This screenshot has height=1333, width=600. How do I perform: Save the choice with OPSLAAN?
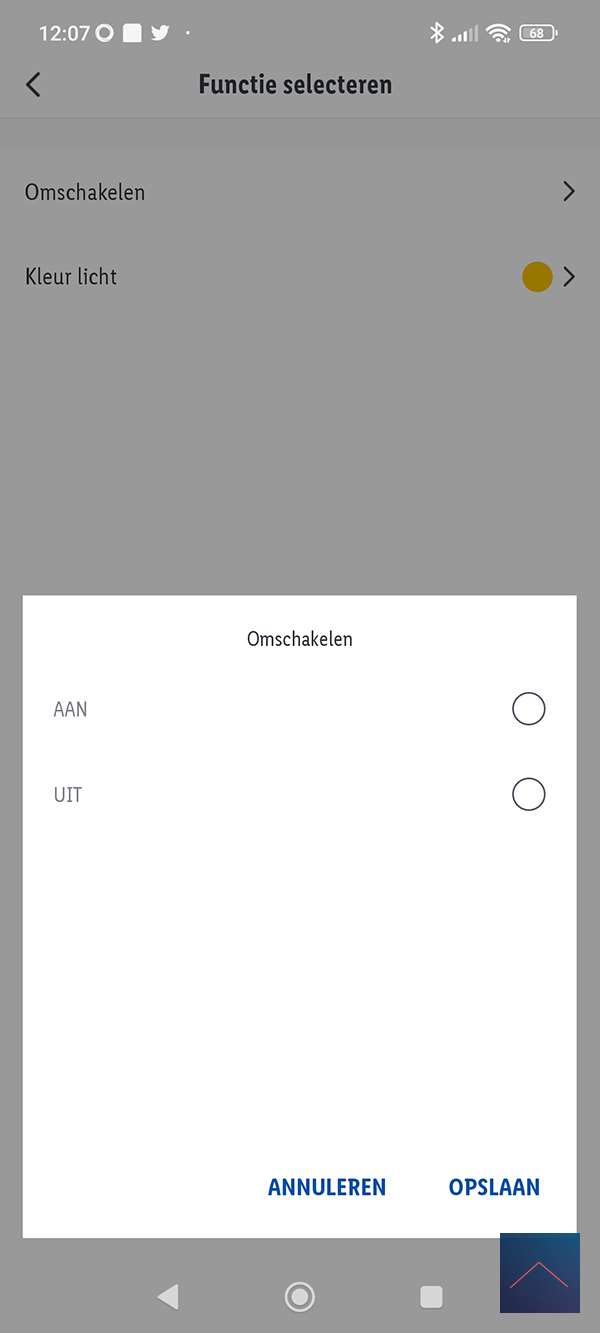point(494,1187)
